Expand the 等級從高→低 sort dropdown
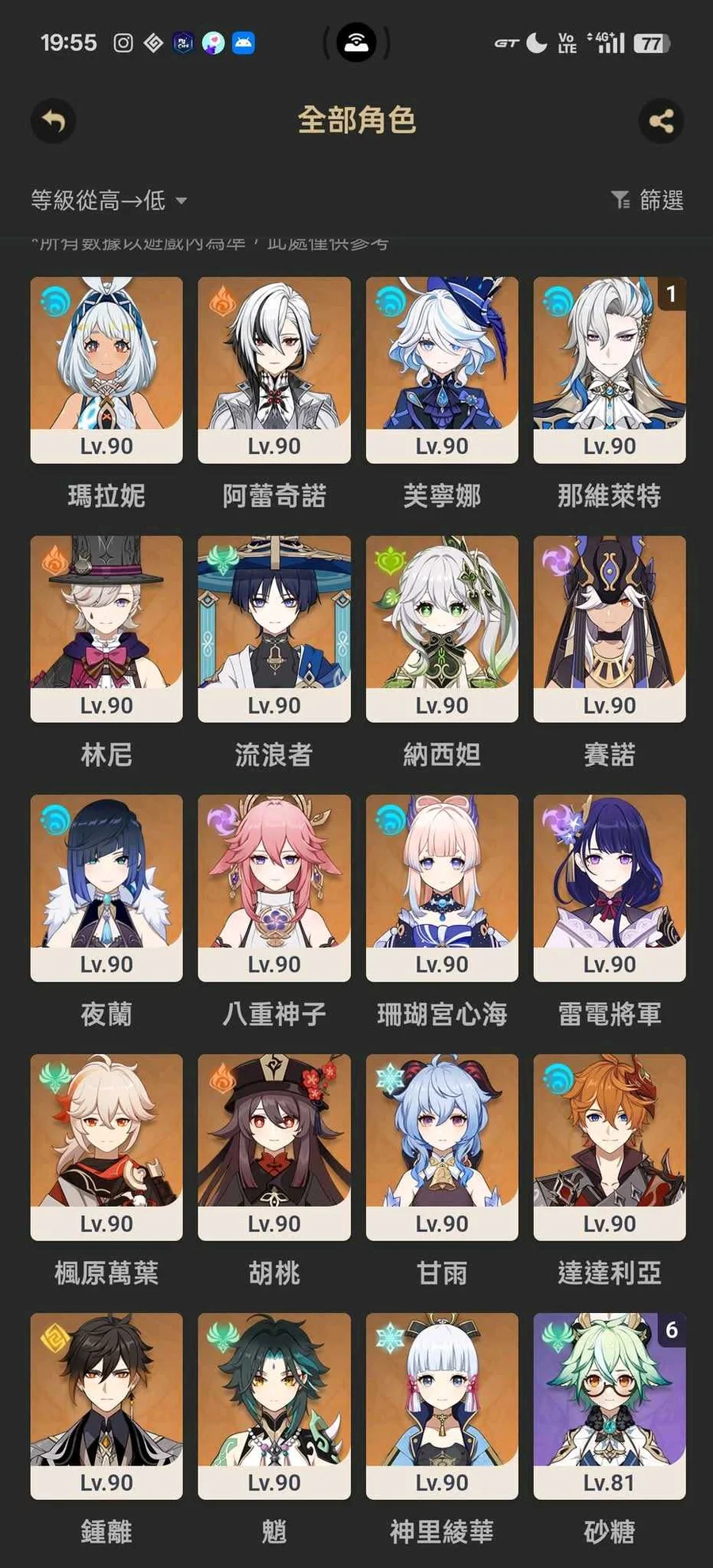 (x=109, y=200)
